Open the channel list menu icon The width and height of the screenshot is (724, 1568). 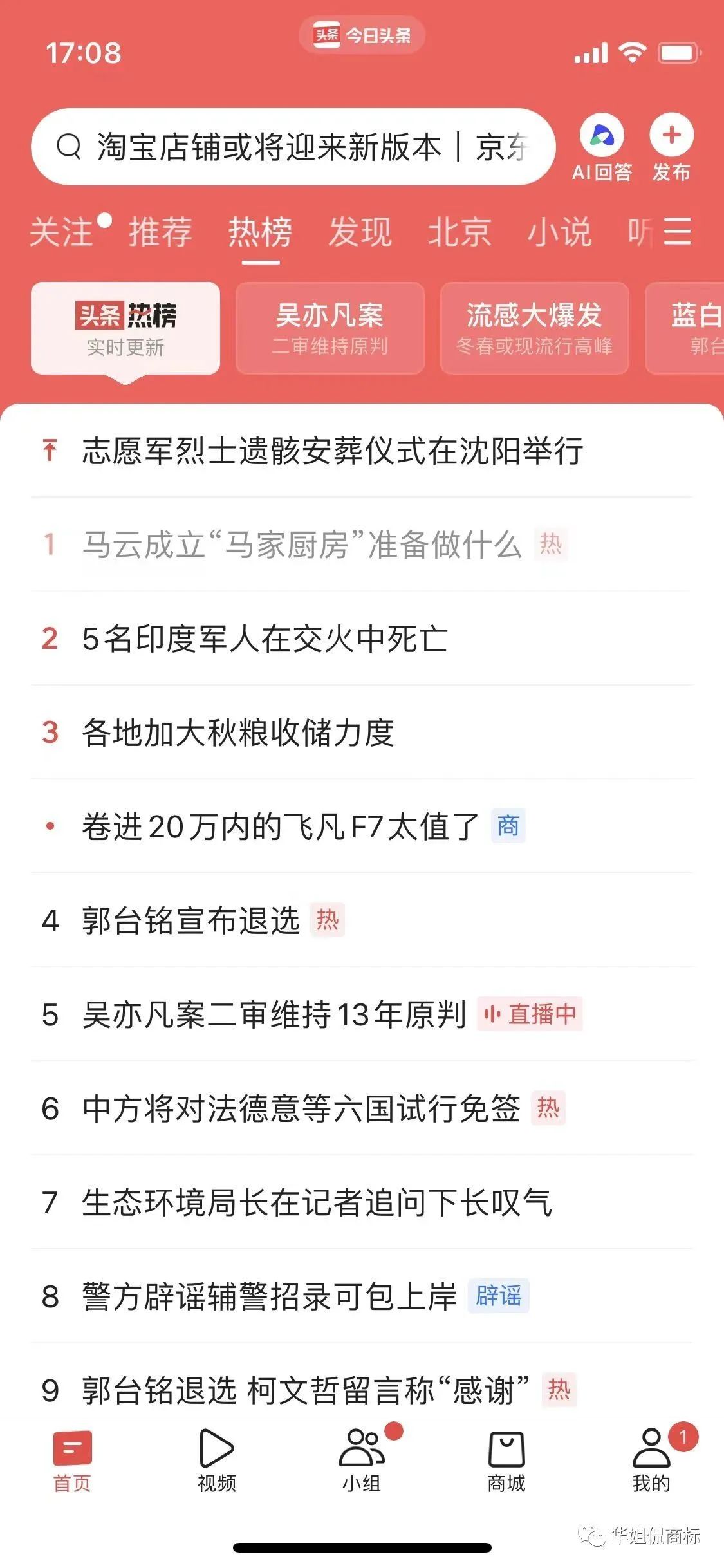(678, 232)
